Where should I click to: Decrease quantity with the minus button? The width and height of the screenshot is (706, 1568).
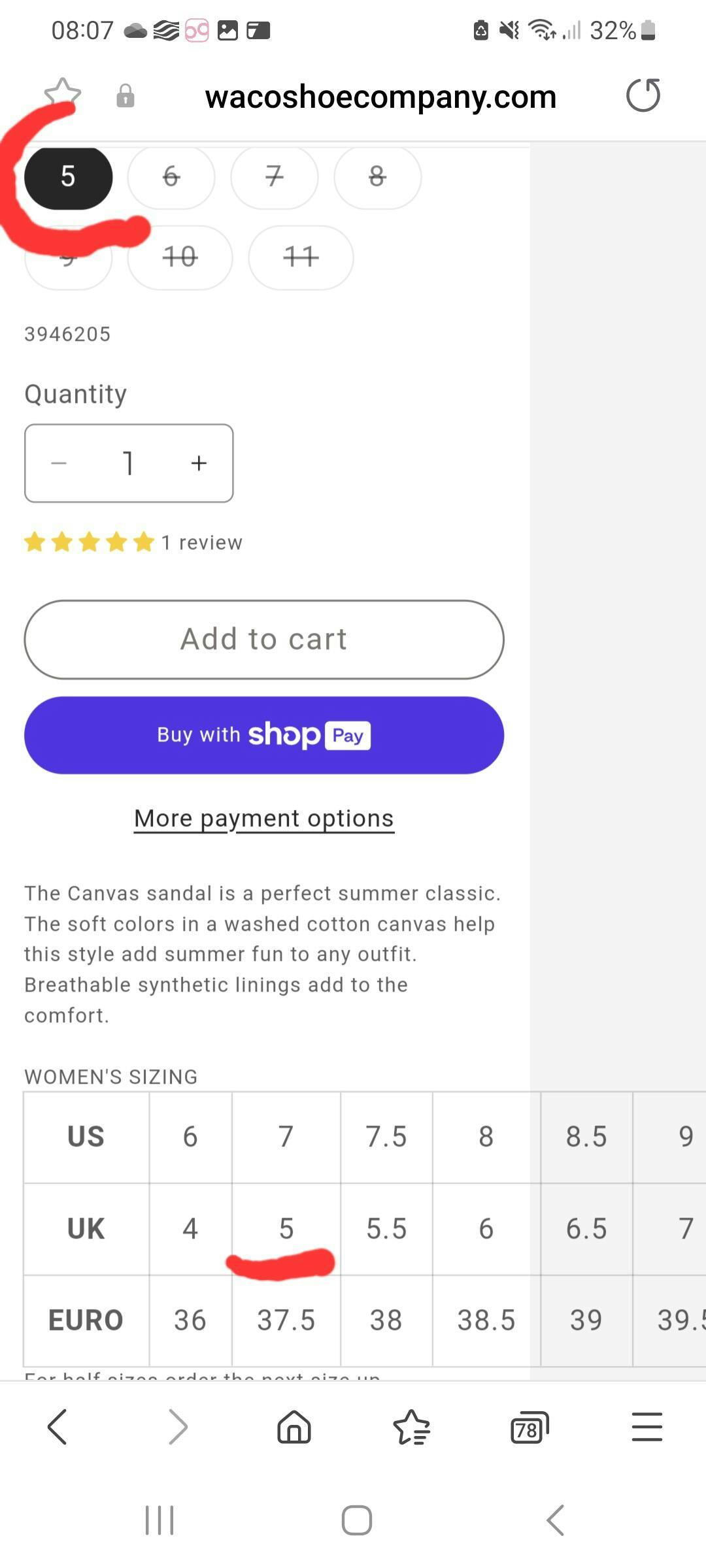[x=59, y=463]
